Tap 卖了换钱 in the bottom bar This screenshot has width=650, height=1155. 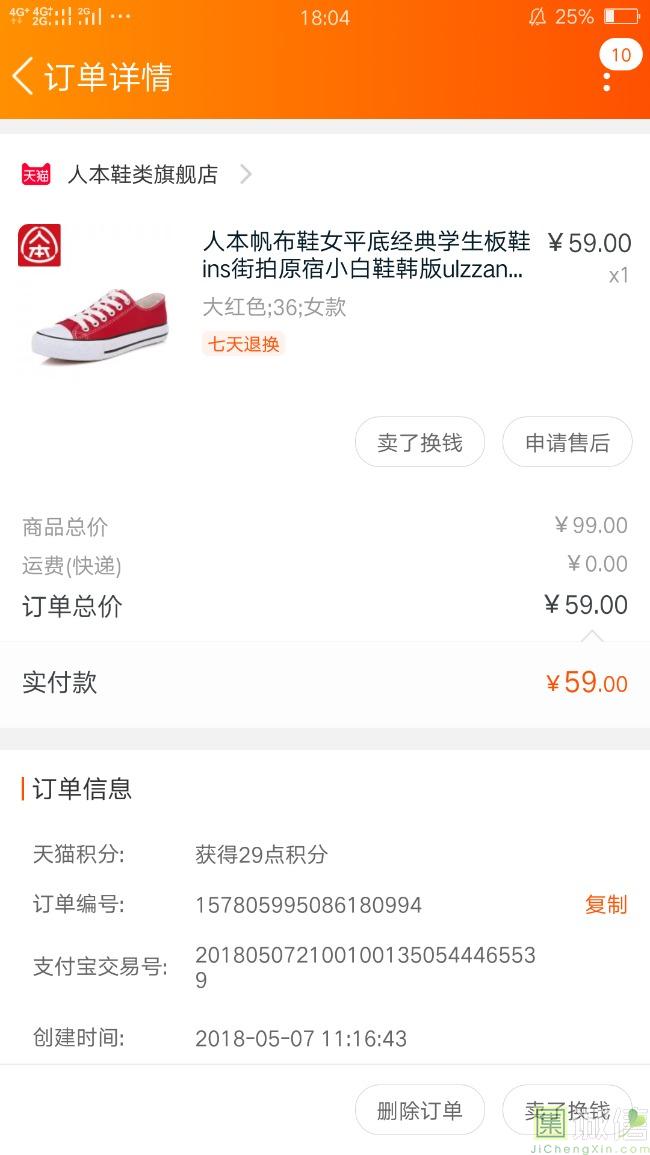click(567, 1110)
